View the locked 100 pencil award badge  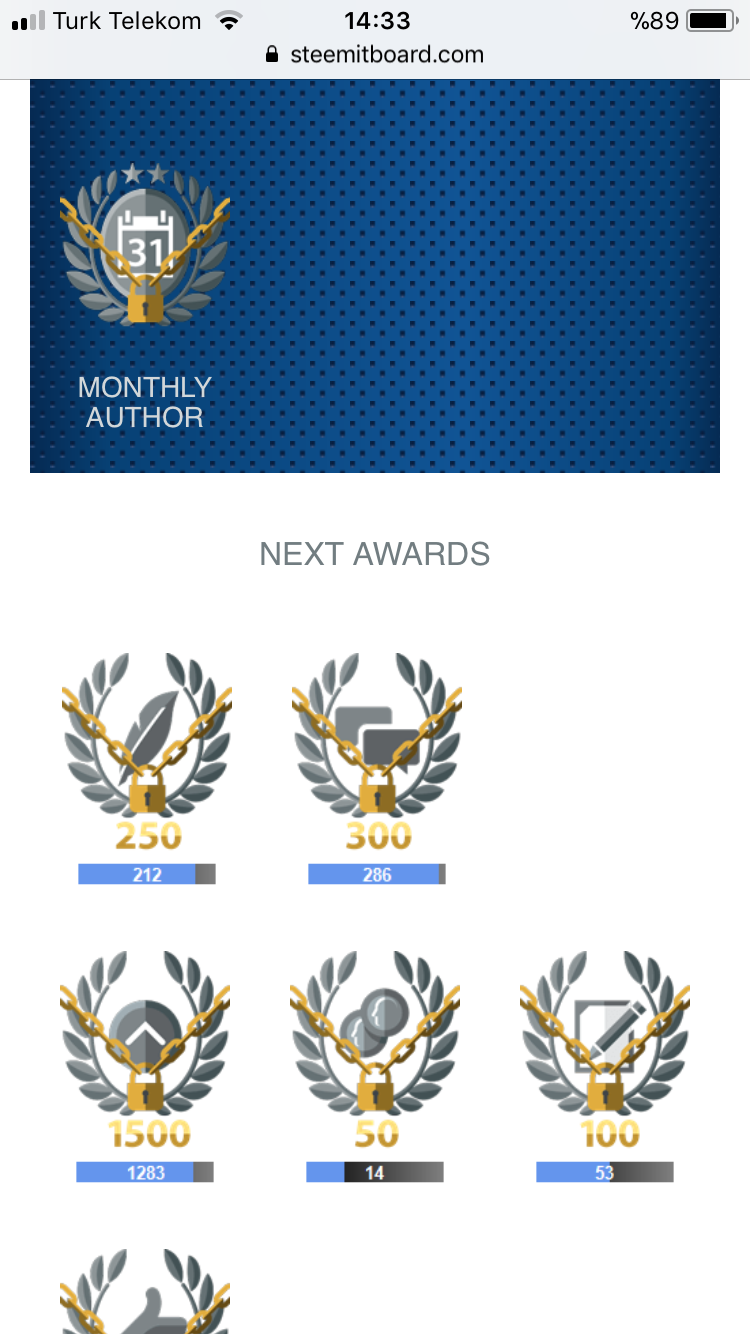click(x=605, y=1048)
